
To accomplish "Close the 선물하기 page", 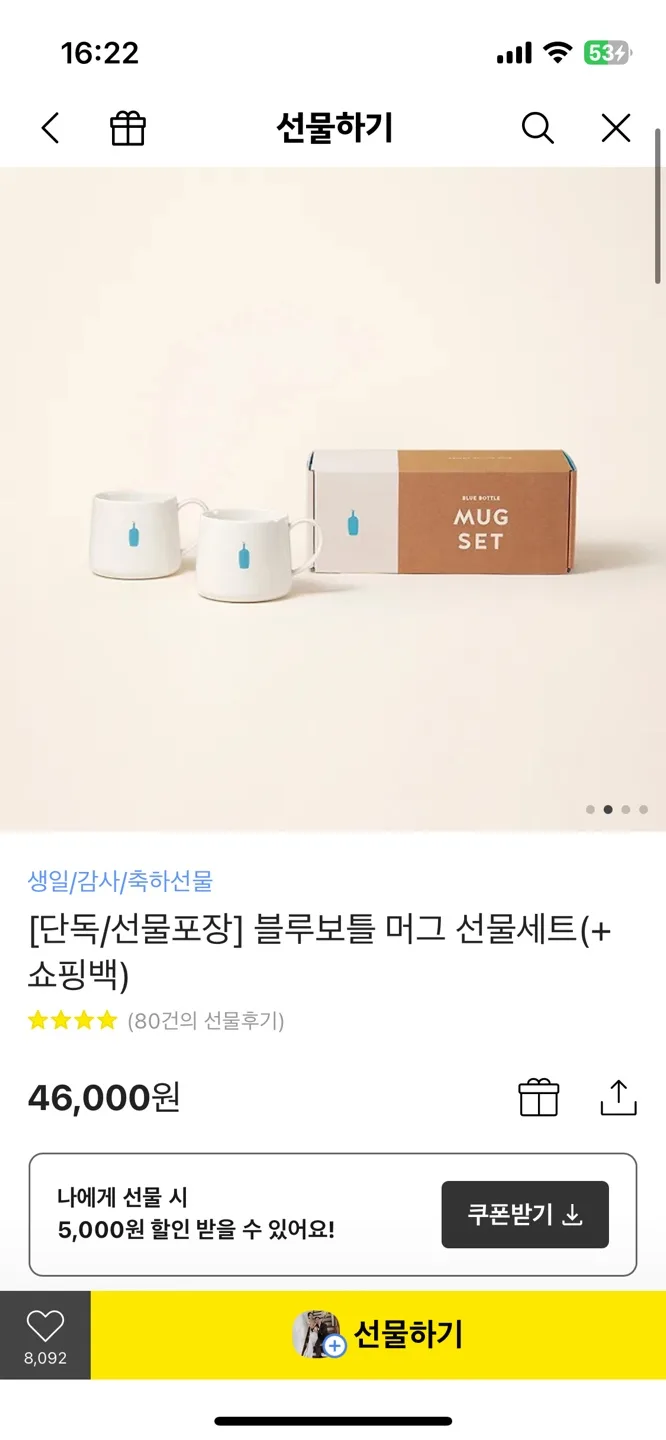I will point(615,128).
